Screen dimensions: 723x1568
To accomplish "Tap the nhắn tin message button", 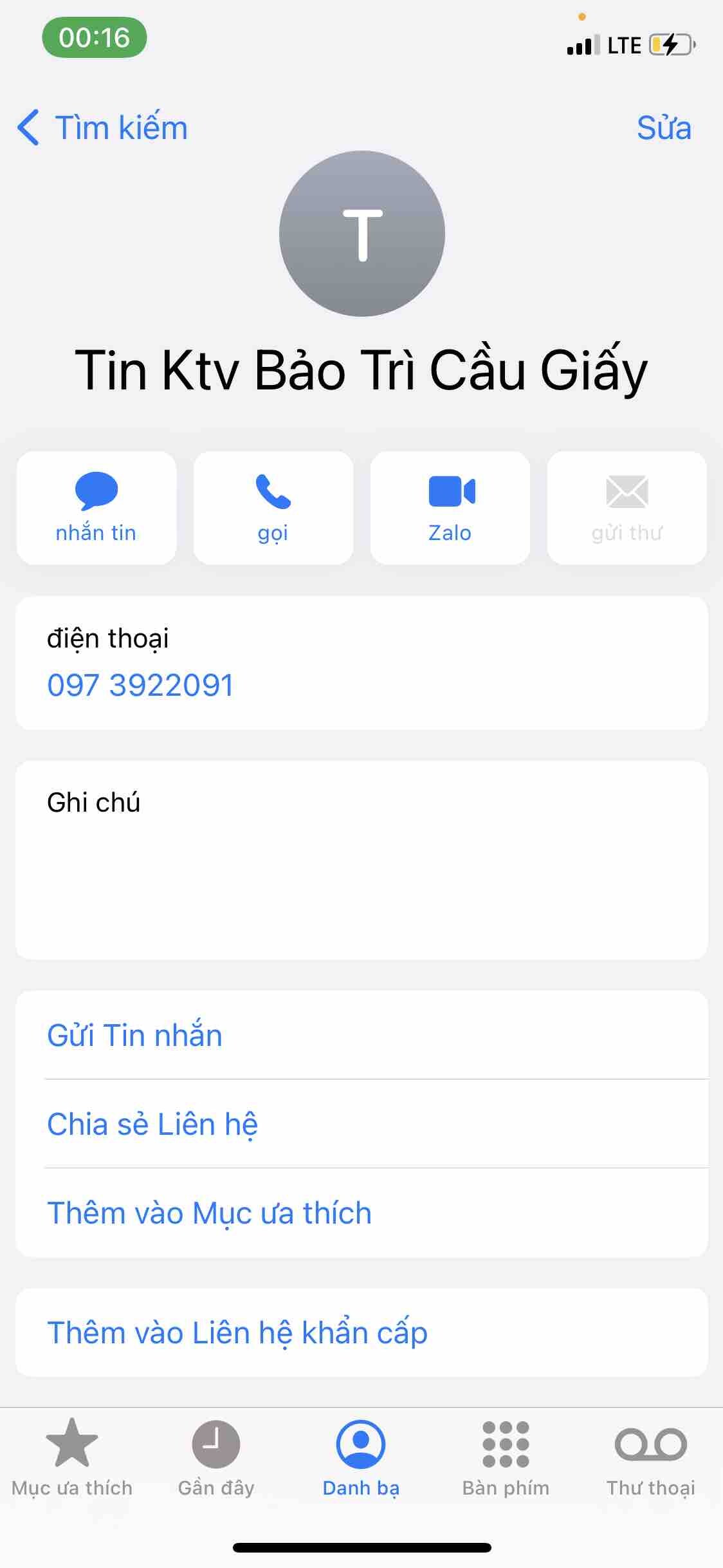I will [96, 508].
